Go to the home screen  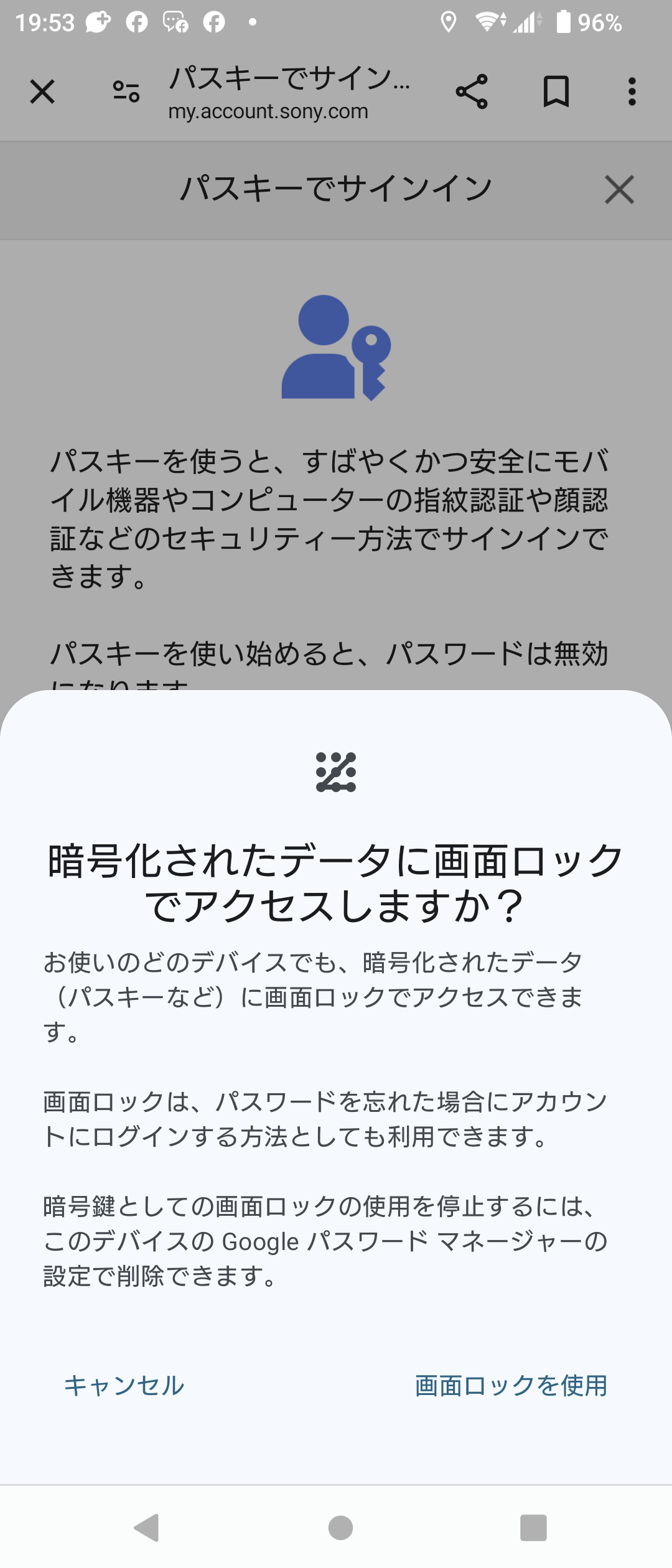tap(340, 1528)
